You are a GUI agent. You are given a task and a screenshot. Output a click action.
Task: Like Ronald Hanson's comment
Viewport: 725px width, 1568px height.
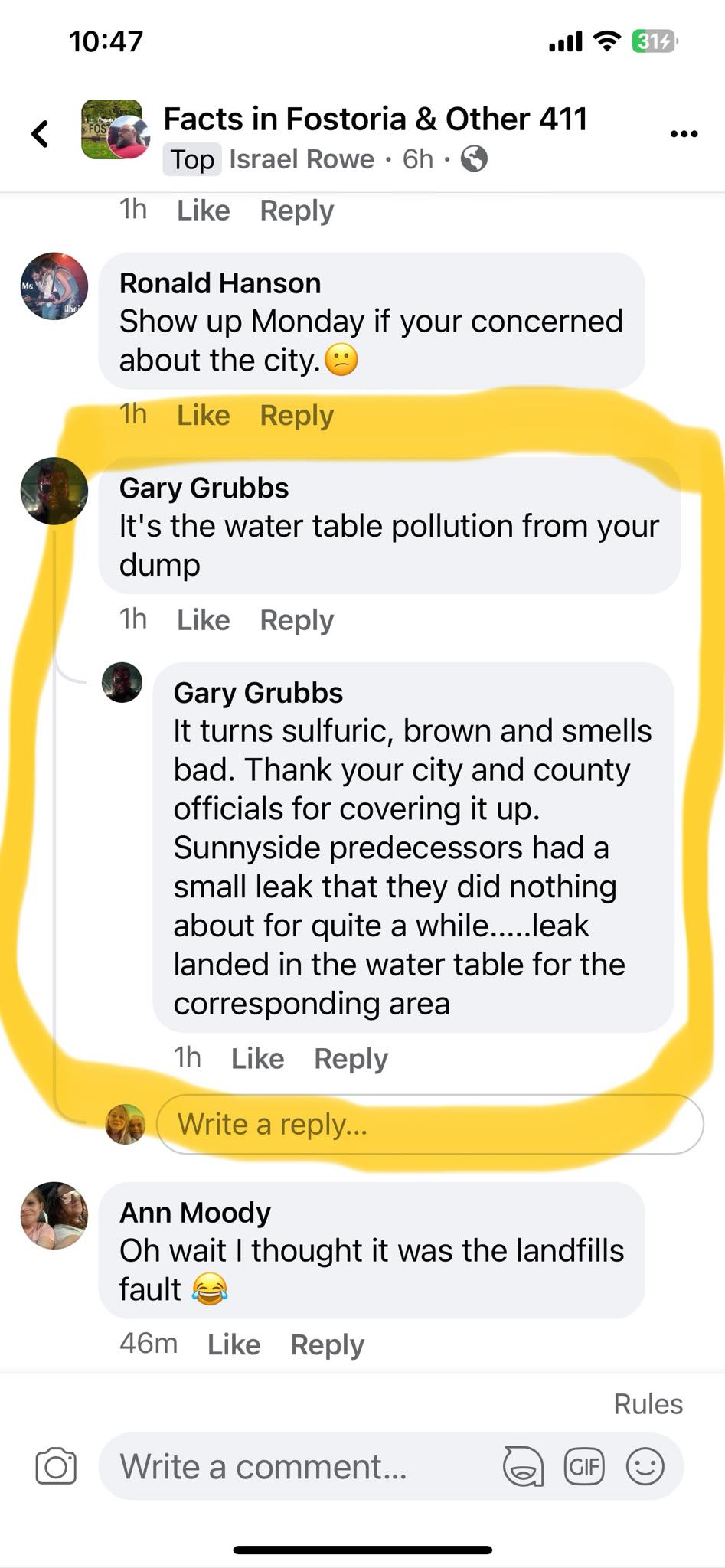pos(203,415)
